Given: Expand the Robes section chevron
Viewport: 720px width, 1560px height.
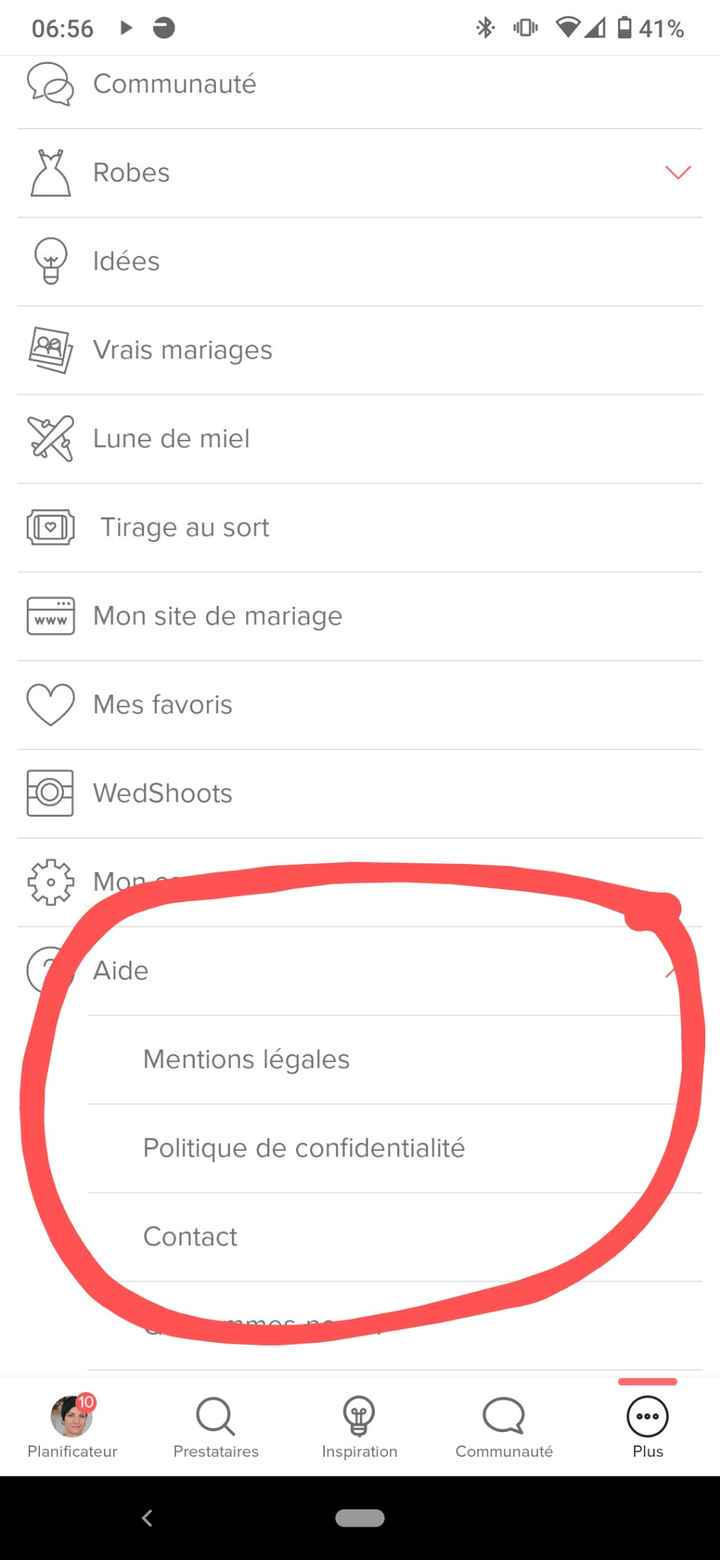Looking at the screenshot, I should point(678,173).
